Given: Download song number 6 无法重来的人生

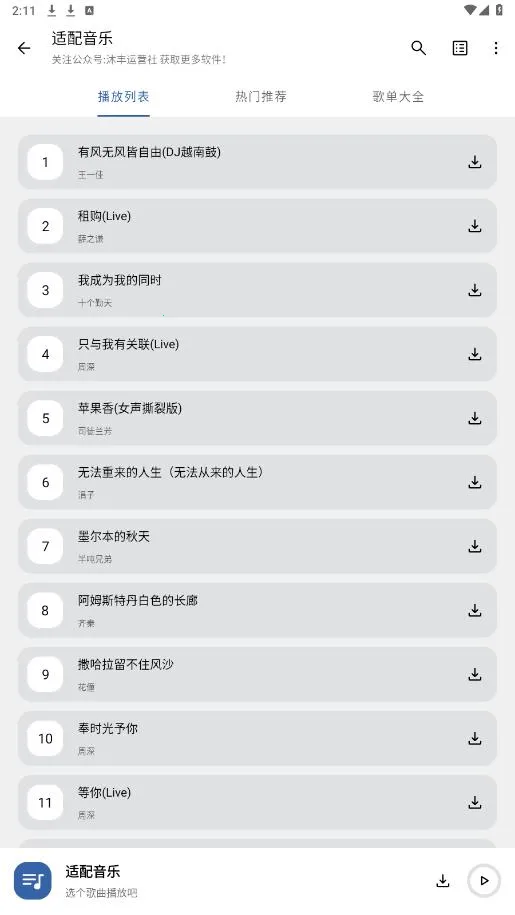Looking at the screenshot, I should 475,483.
